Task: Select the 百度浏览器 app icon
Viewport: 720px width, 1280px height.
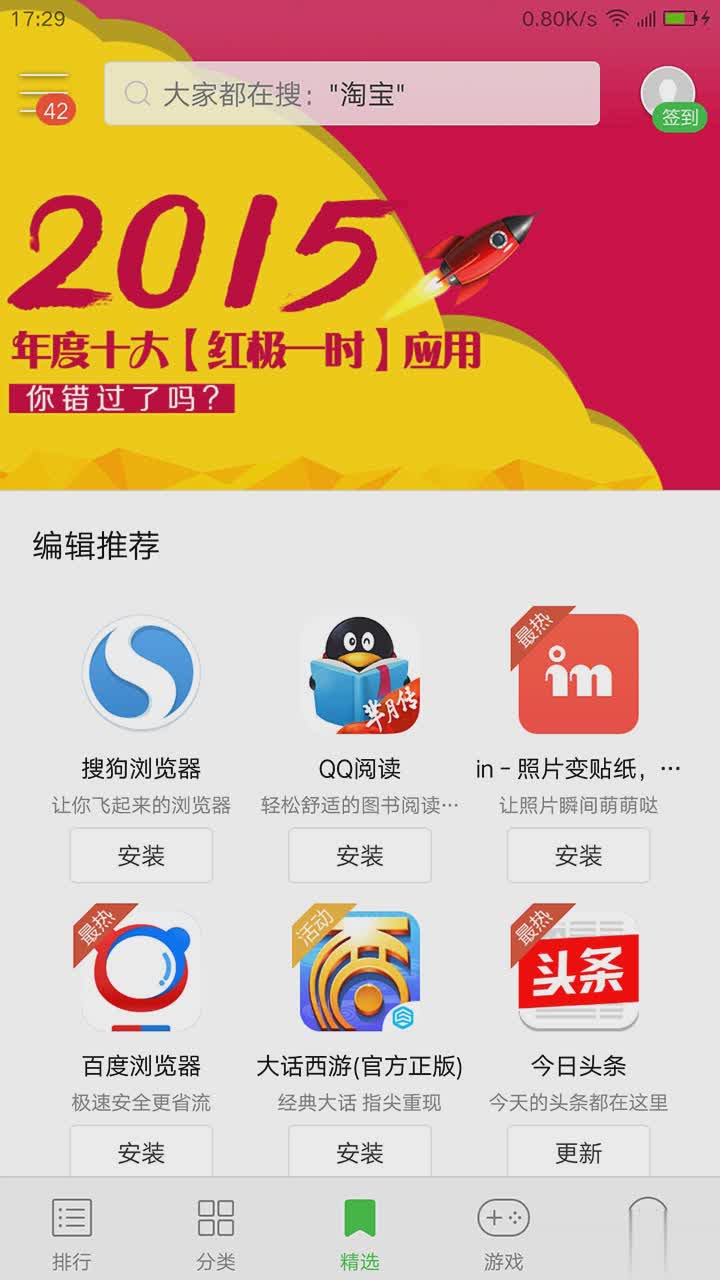Action: click(x=140, y=970)
